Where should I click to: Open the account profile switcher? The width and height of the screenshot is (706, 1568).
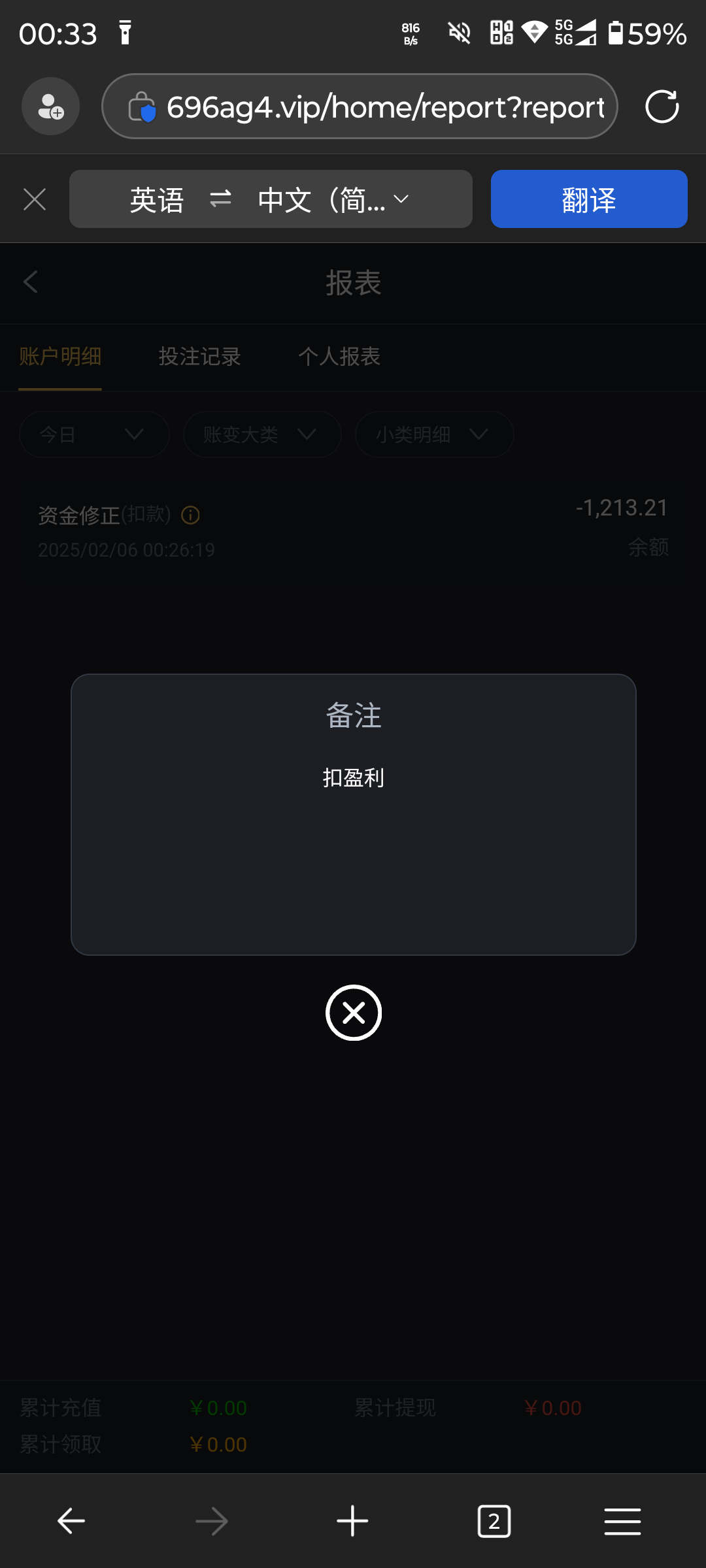click(x=50, y=106)
